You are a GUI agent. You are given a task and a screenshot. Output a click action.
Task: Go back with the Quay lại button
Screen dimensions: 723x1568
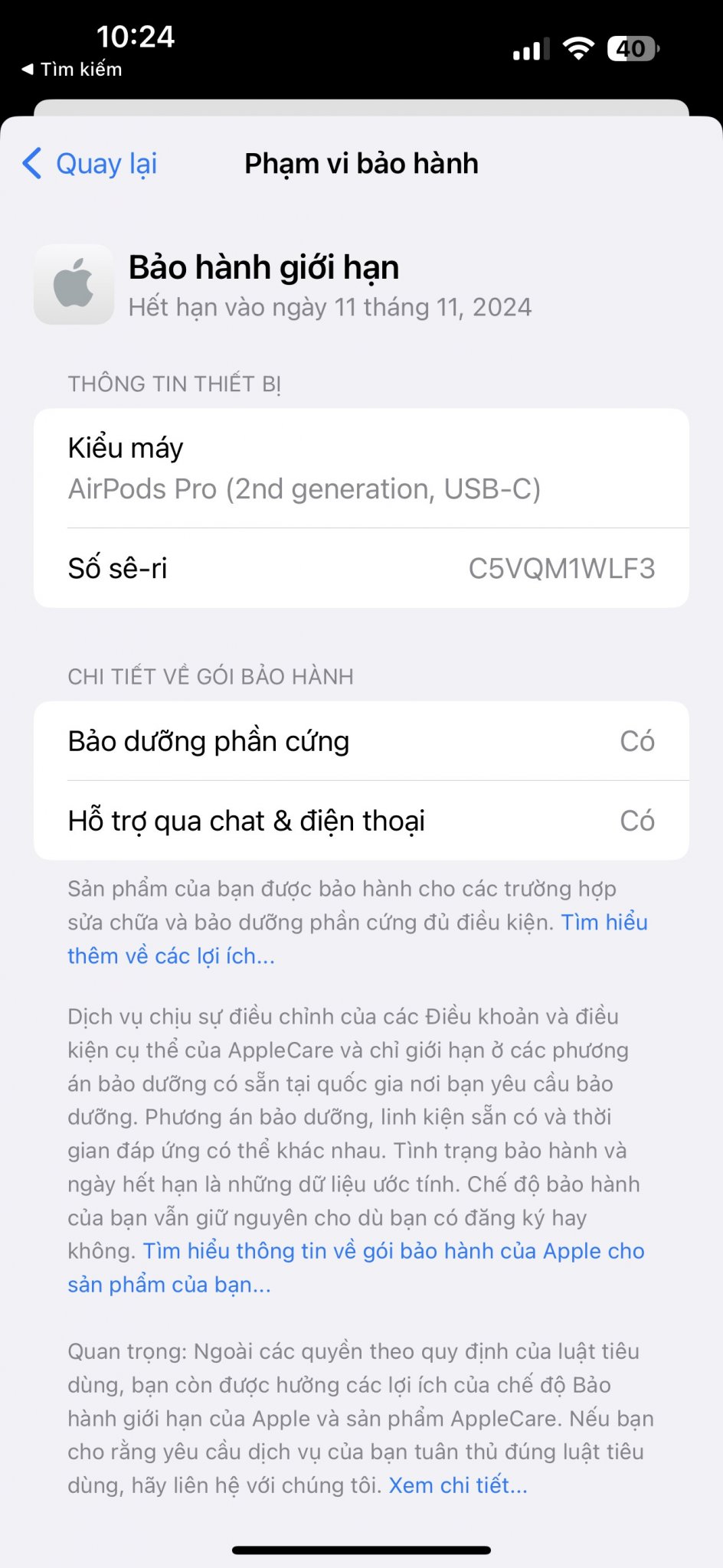90,164
